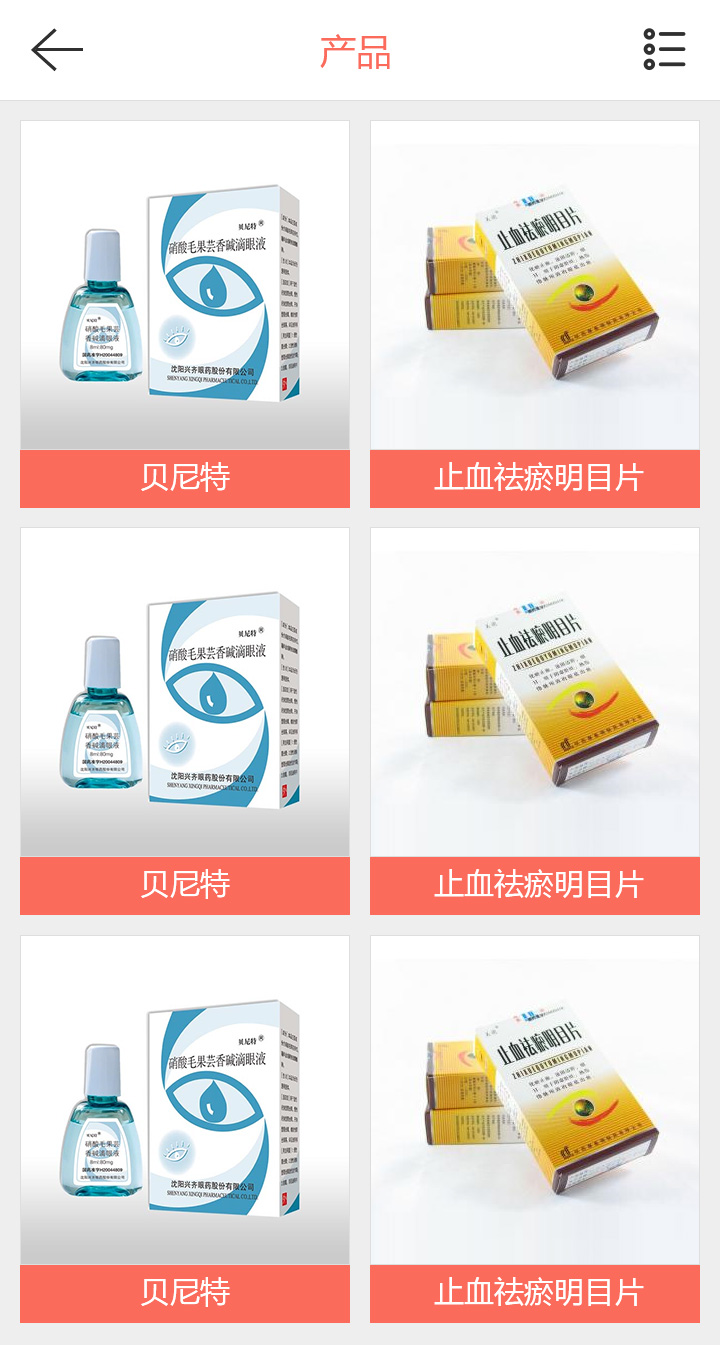Screen dimensions: 720x1345
Task: Go back using the arrow
Action: click(56, 50)
